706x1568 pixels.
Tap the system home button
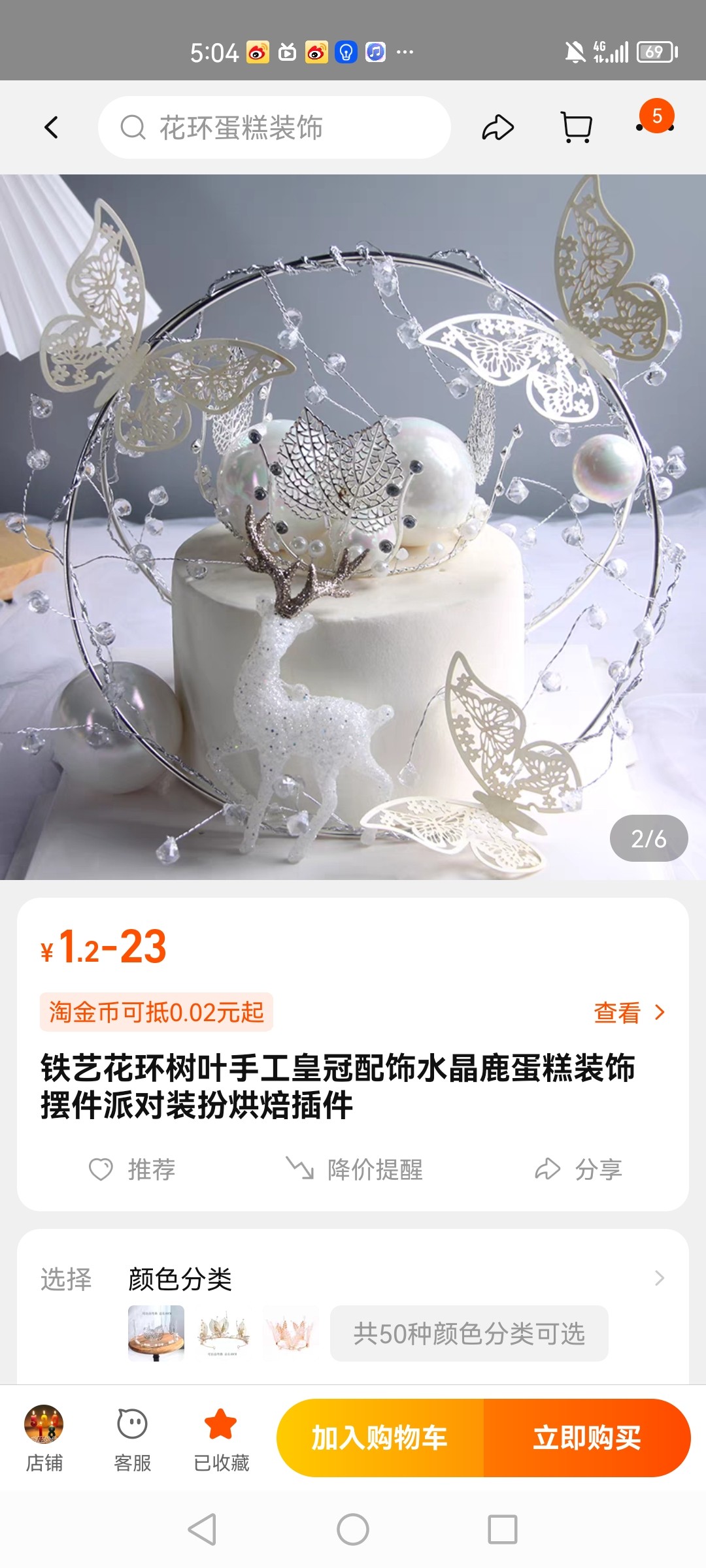coord(353,1529)
